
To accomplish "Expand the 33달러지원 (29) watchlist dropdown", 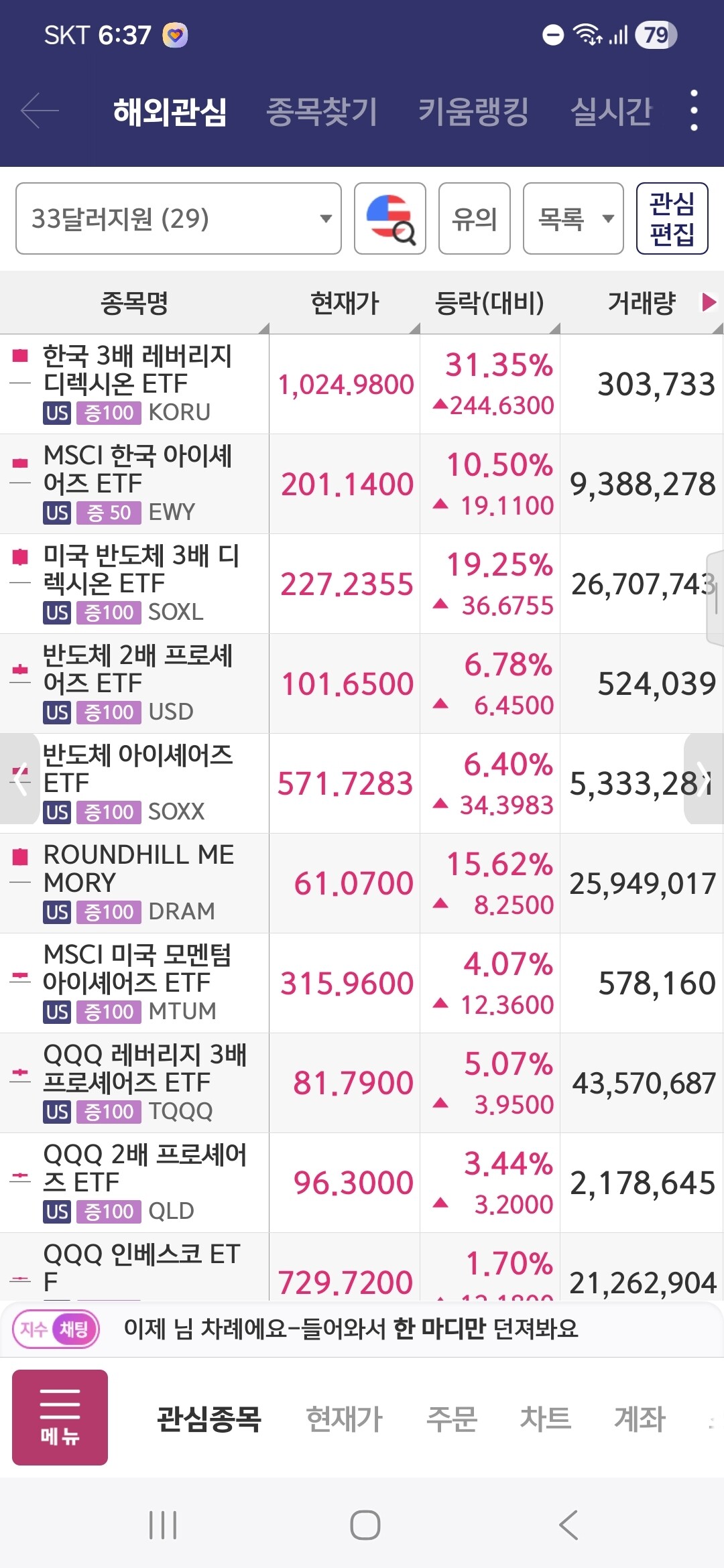I will [x=178, y=218].
